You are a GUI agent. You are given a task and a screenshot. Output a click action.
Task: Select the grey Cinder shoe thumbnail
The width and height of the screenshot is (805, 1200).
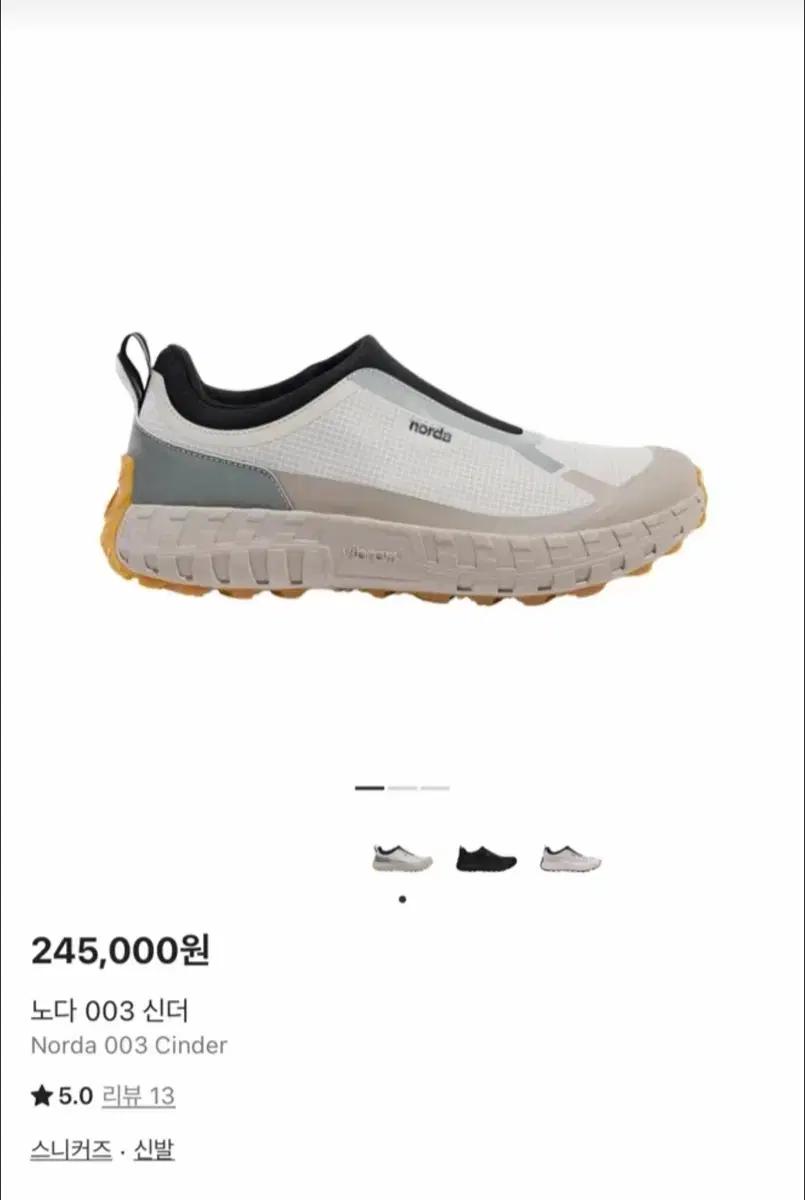tap(402, 859)
